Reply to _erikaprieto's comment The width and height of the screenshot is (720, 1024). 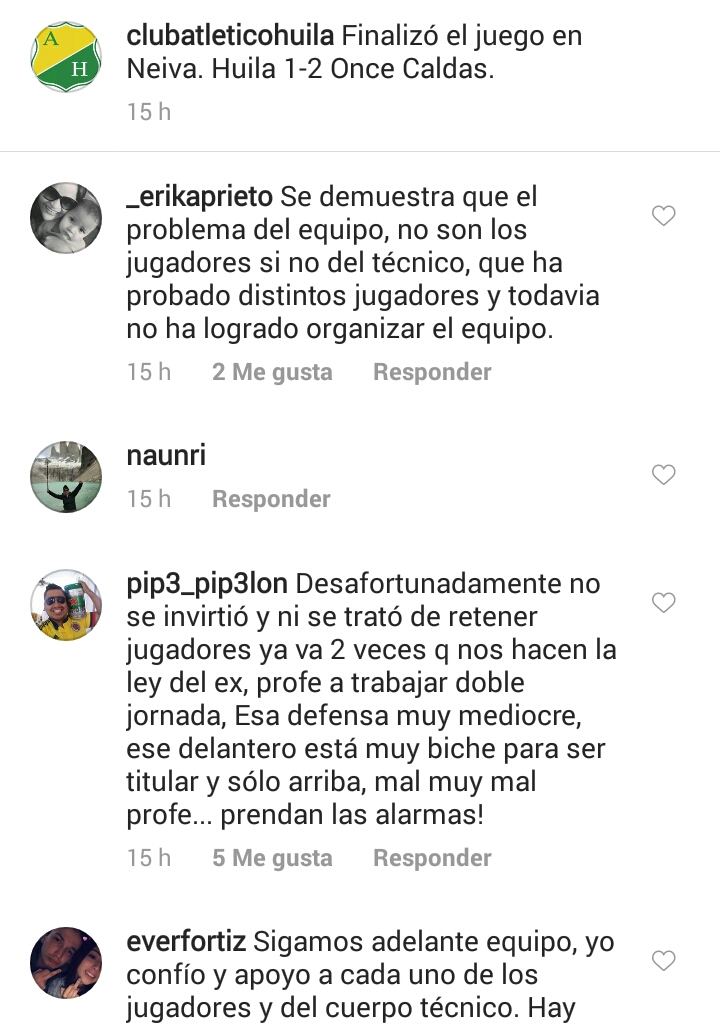432,372
